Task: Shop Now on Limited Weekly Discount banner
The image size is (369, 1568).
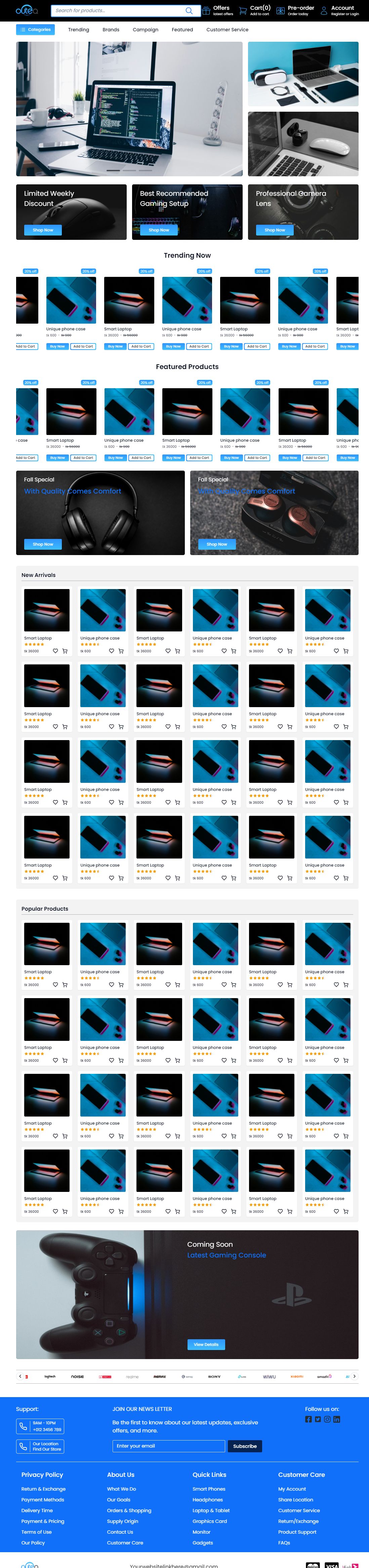Action: [43, 230]
